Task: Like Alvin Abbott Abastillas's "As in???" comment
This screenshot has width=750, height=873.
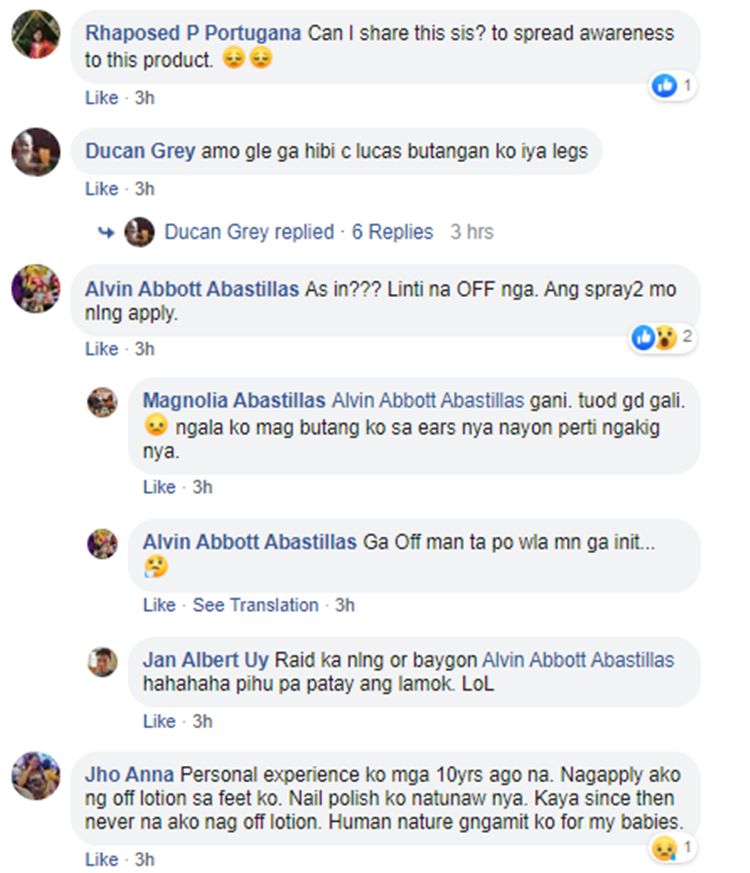Action: (x=101, y=349)
